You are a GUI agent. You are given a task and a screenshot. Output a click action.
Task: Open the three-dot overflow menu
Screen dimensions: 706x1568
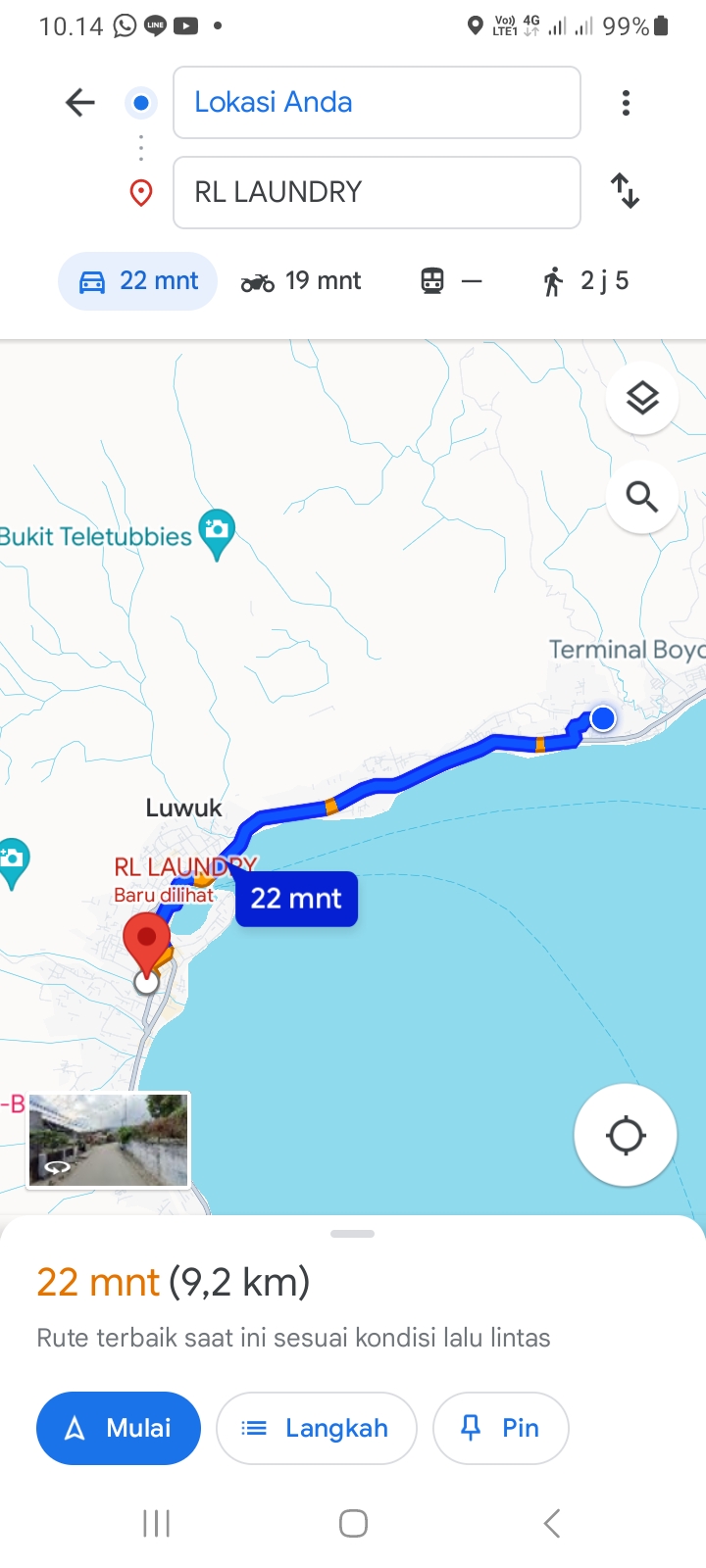coord(626,103)
